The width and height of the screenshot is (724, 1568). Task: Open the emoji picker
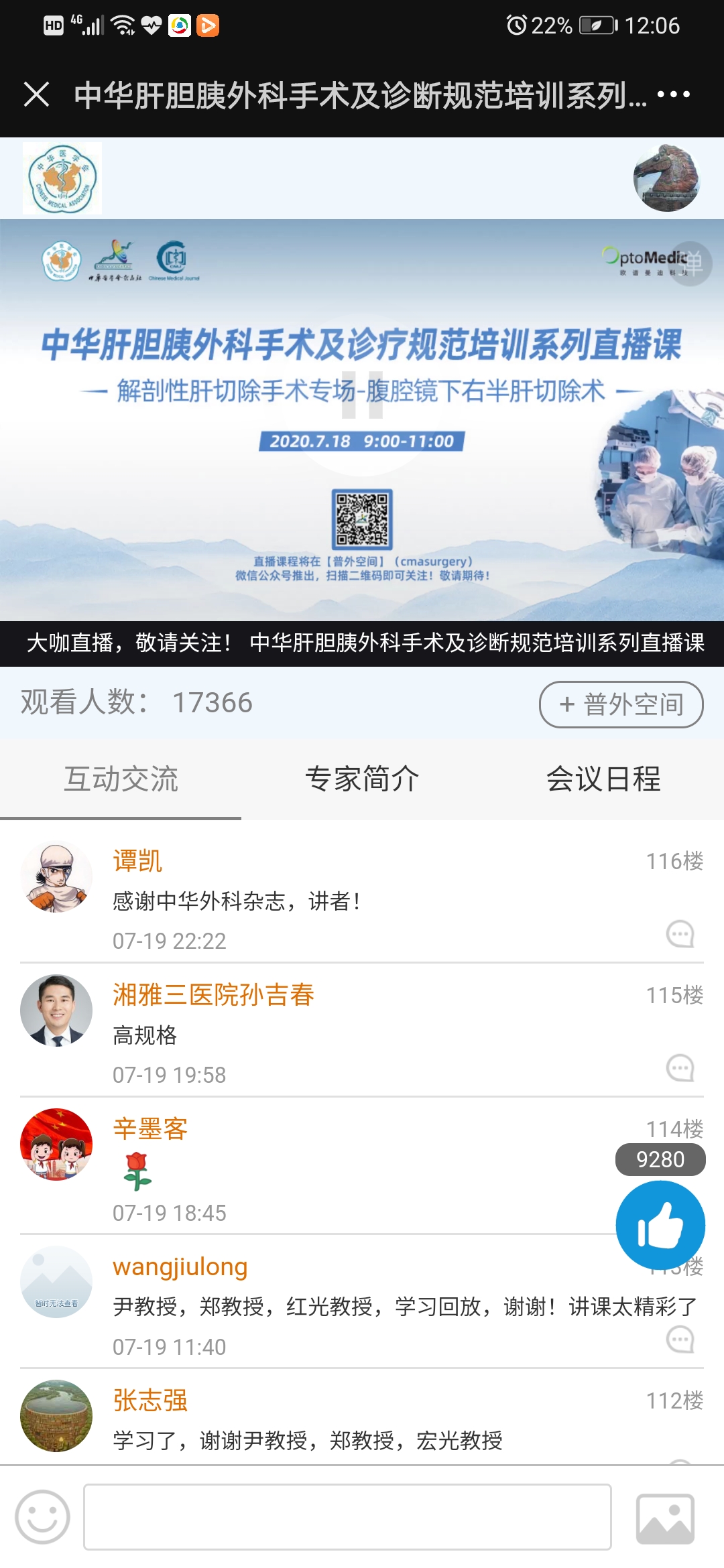tap(43, 1517)
